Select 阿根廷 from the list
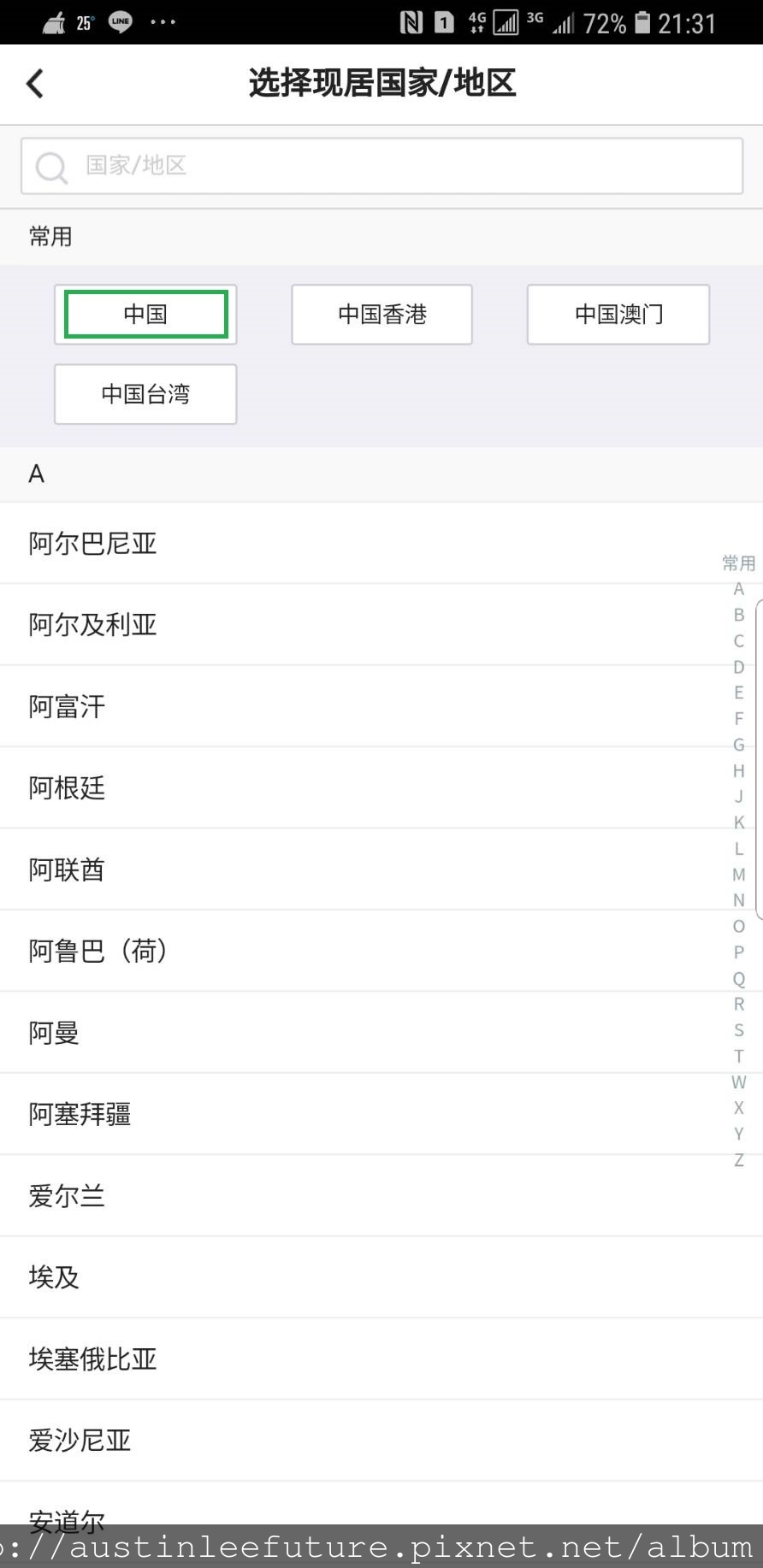The image size is (763, 1568). click(381, 788)
